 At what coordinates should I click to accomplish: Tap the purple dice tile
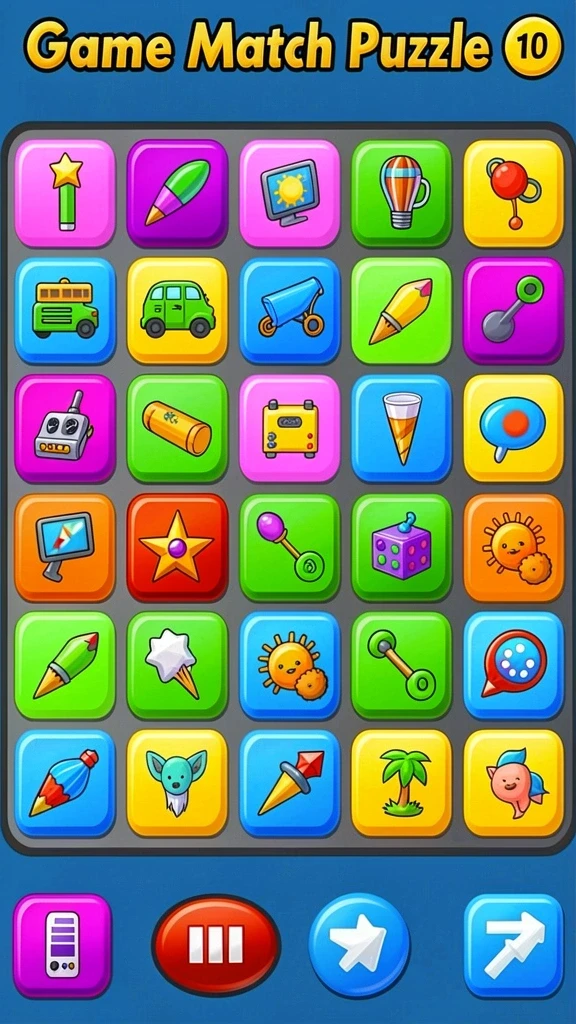pyautogui.click(x=401, y=547)
